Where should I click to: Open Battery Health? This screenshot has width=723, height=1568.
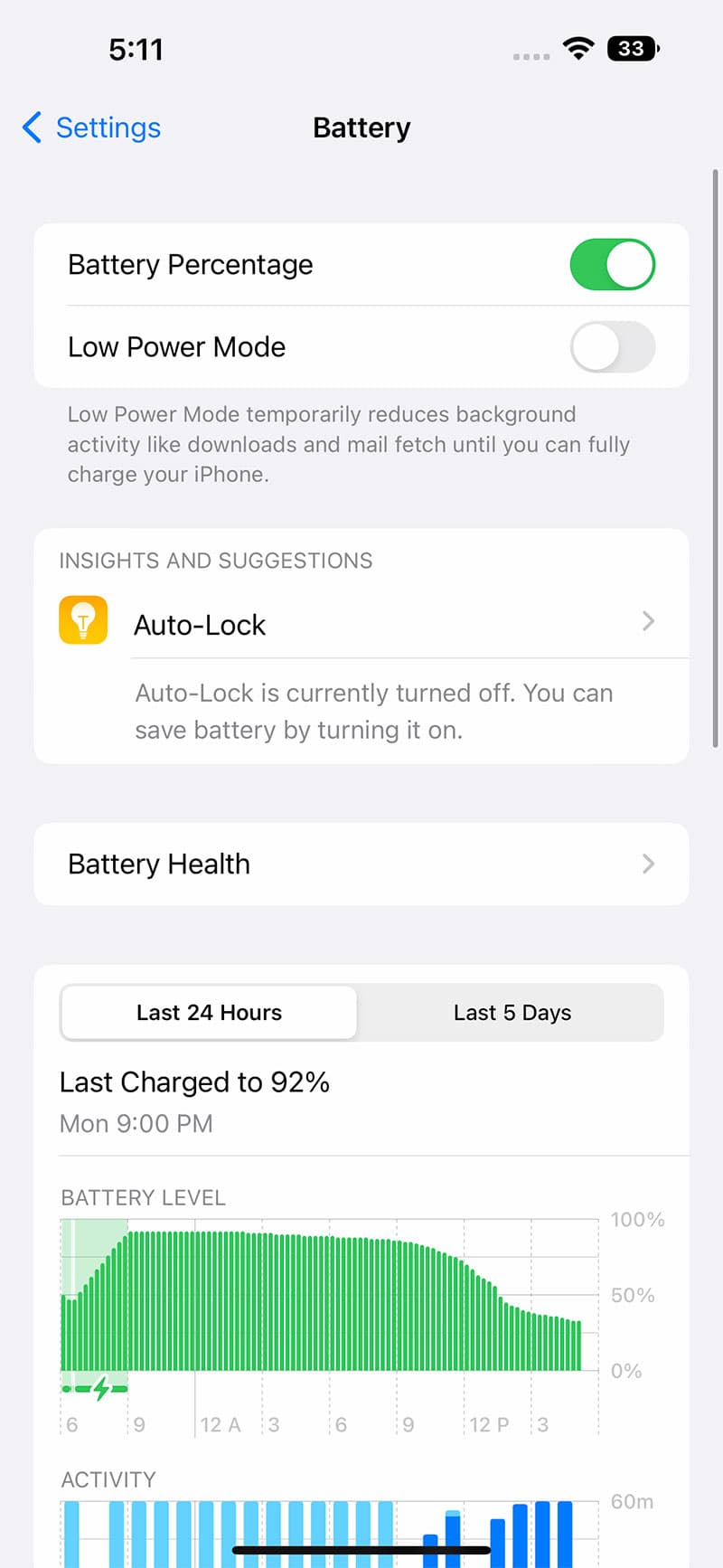pyautogui.click(x=361, y=864)
